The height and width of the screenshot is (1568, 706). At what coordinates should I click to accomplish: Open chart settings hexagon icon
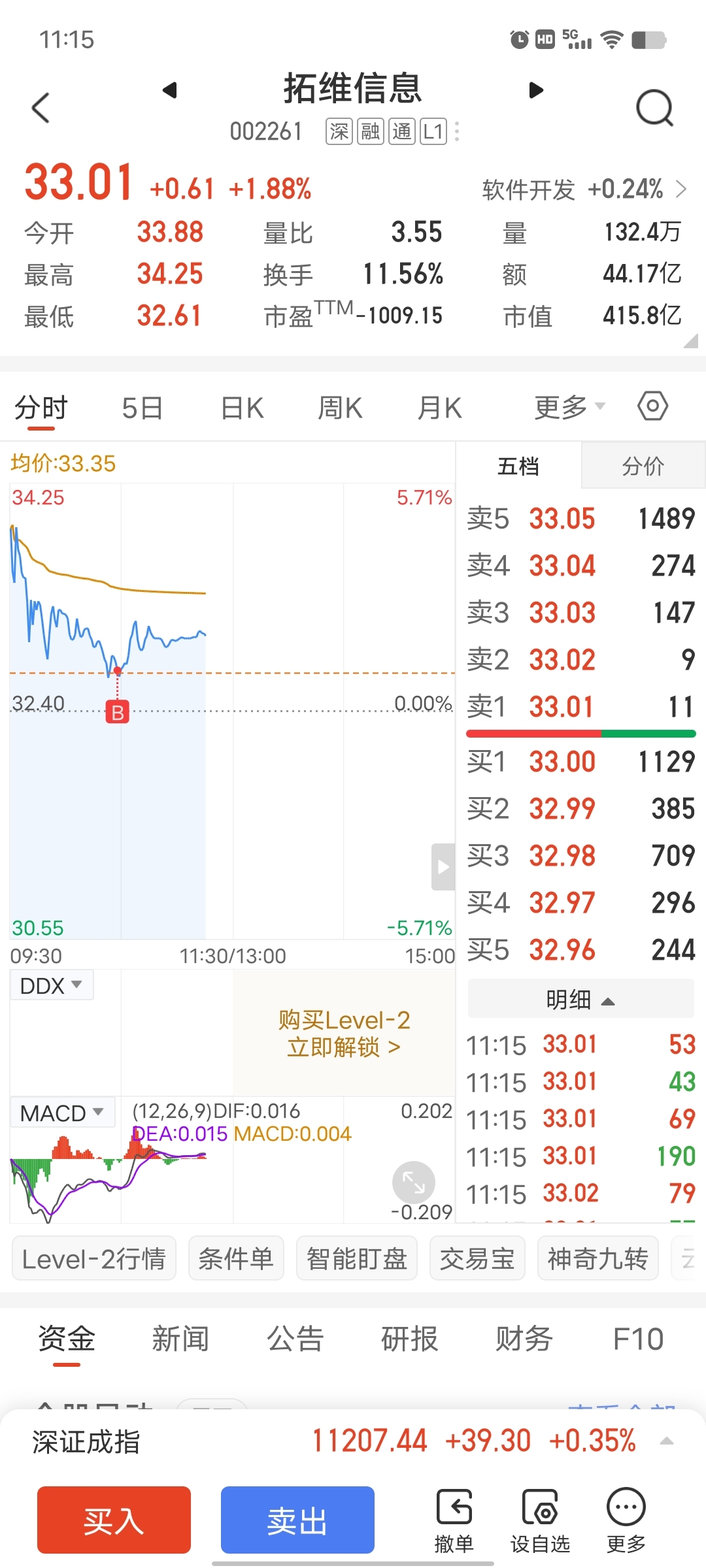pyautogui.click(x=652, y=406)
